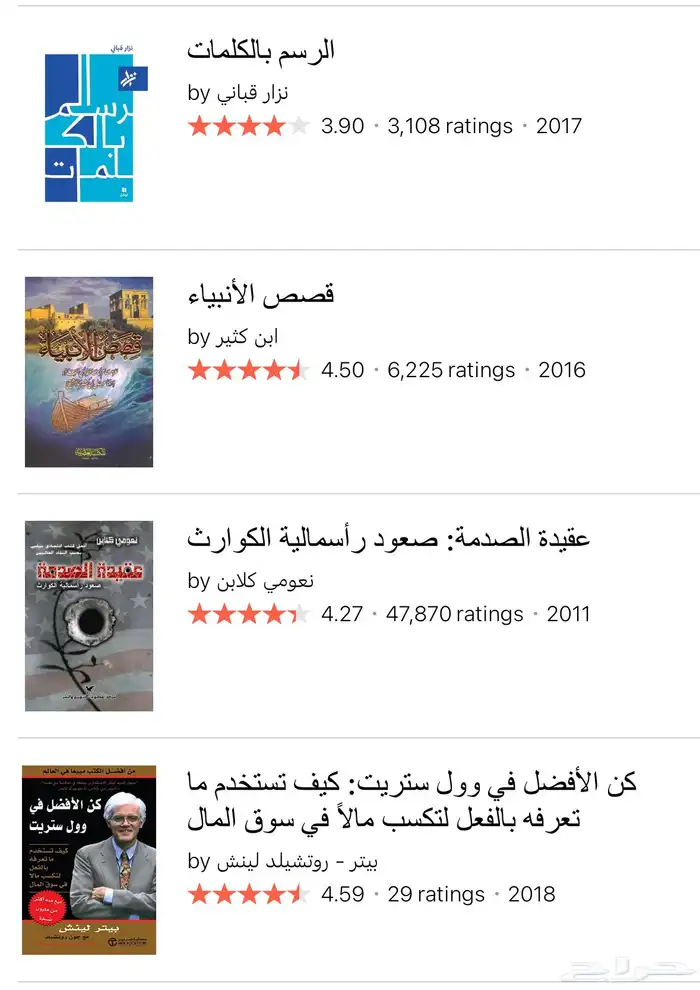Tap the cover of كن الأفضل في وول ستريت
This screenshot has height=990, width=700.
(89, 860)
